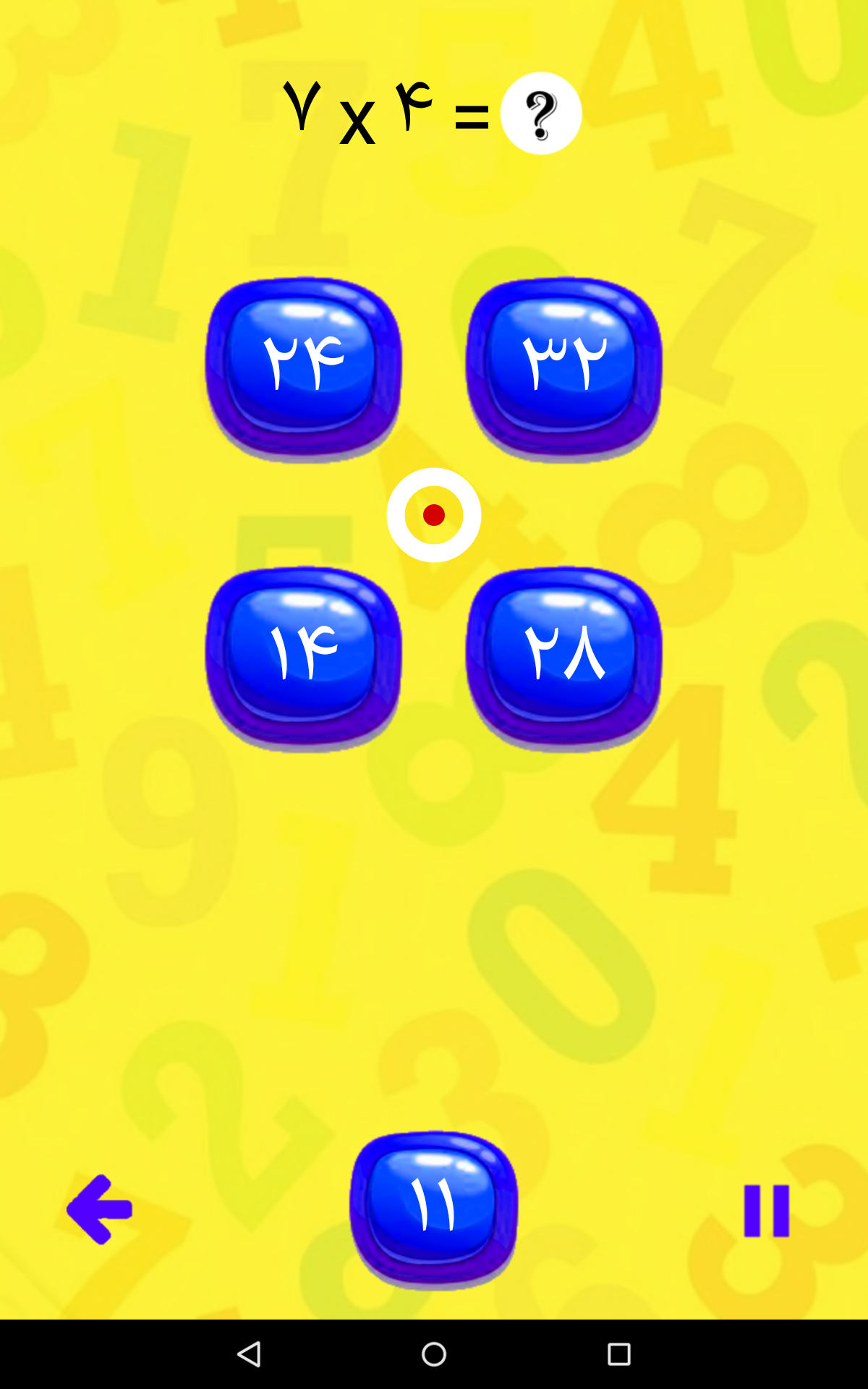Choose the answer button showing ۲۴
868x1389 pixels.
click(x=303, y=368)
